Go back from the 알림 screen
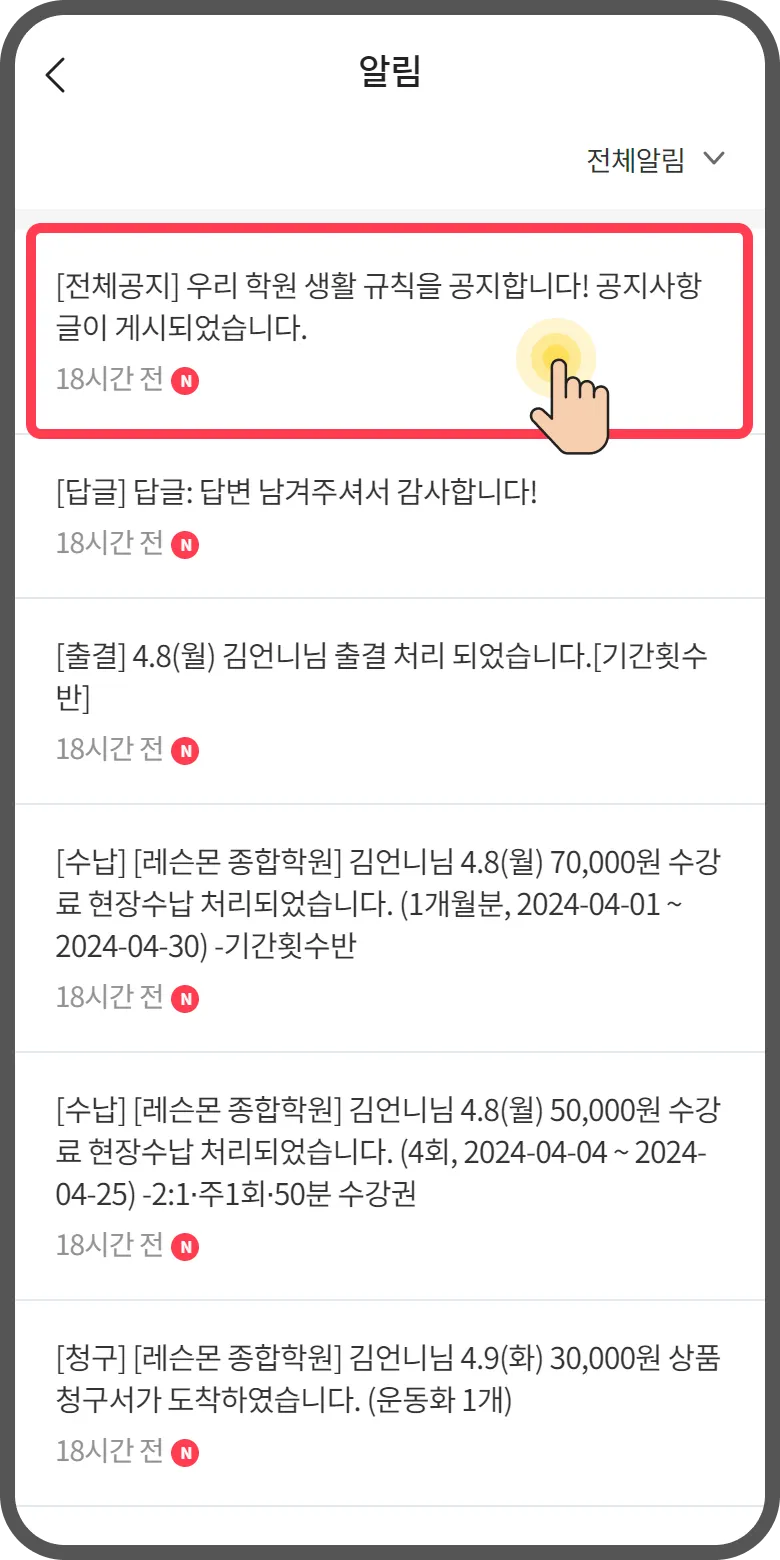Image resolution: width=780 pixels, height=1560 pixels. [56, 75]
